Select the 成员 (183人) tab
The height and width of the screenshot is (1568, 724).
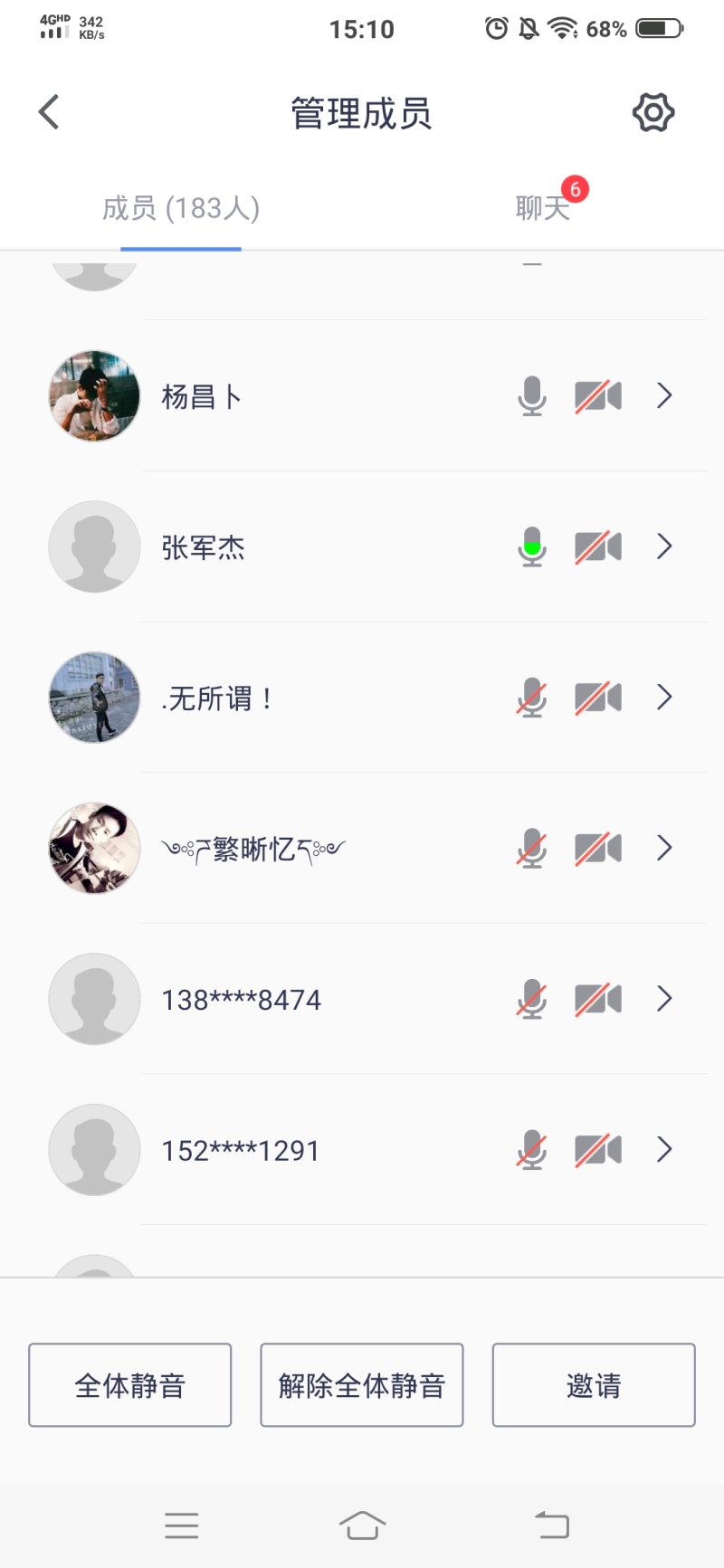click(181, 208)
